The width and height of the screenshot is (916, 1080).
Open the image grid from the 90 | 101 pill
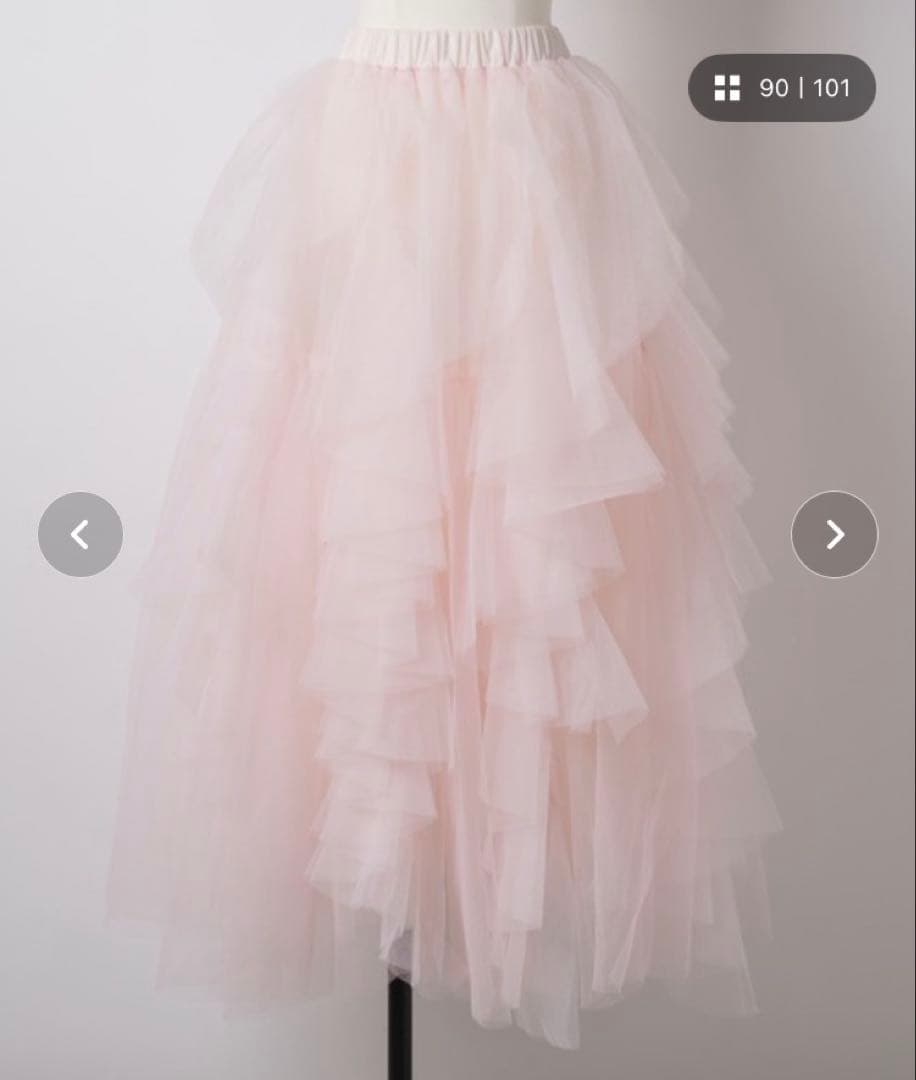click(x=781, y=88)
